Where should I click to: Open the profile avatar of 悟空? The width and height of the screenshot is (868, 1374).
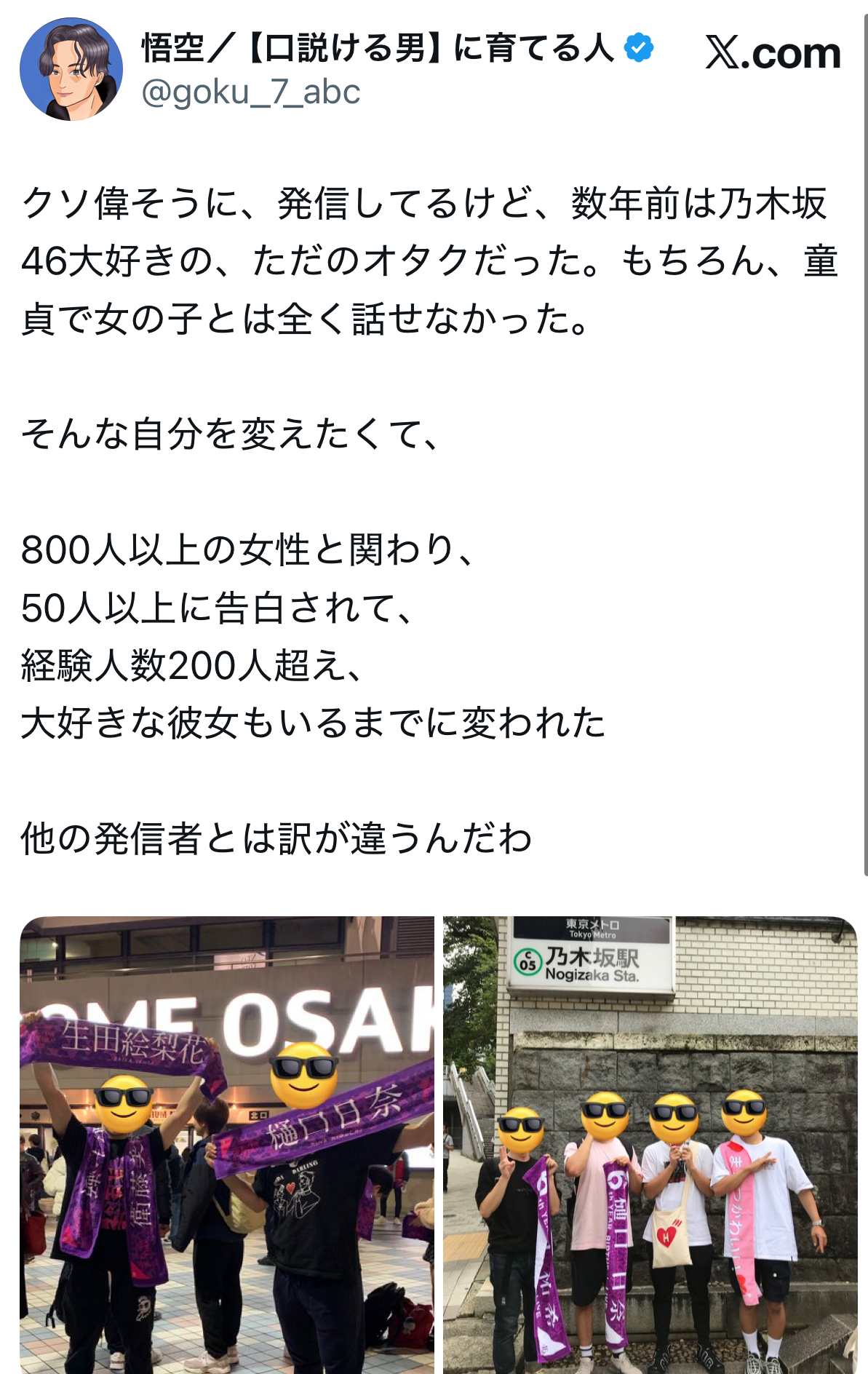click(71, 69)
